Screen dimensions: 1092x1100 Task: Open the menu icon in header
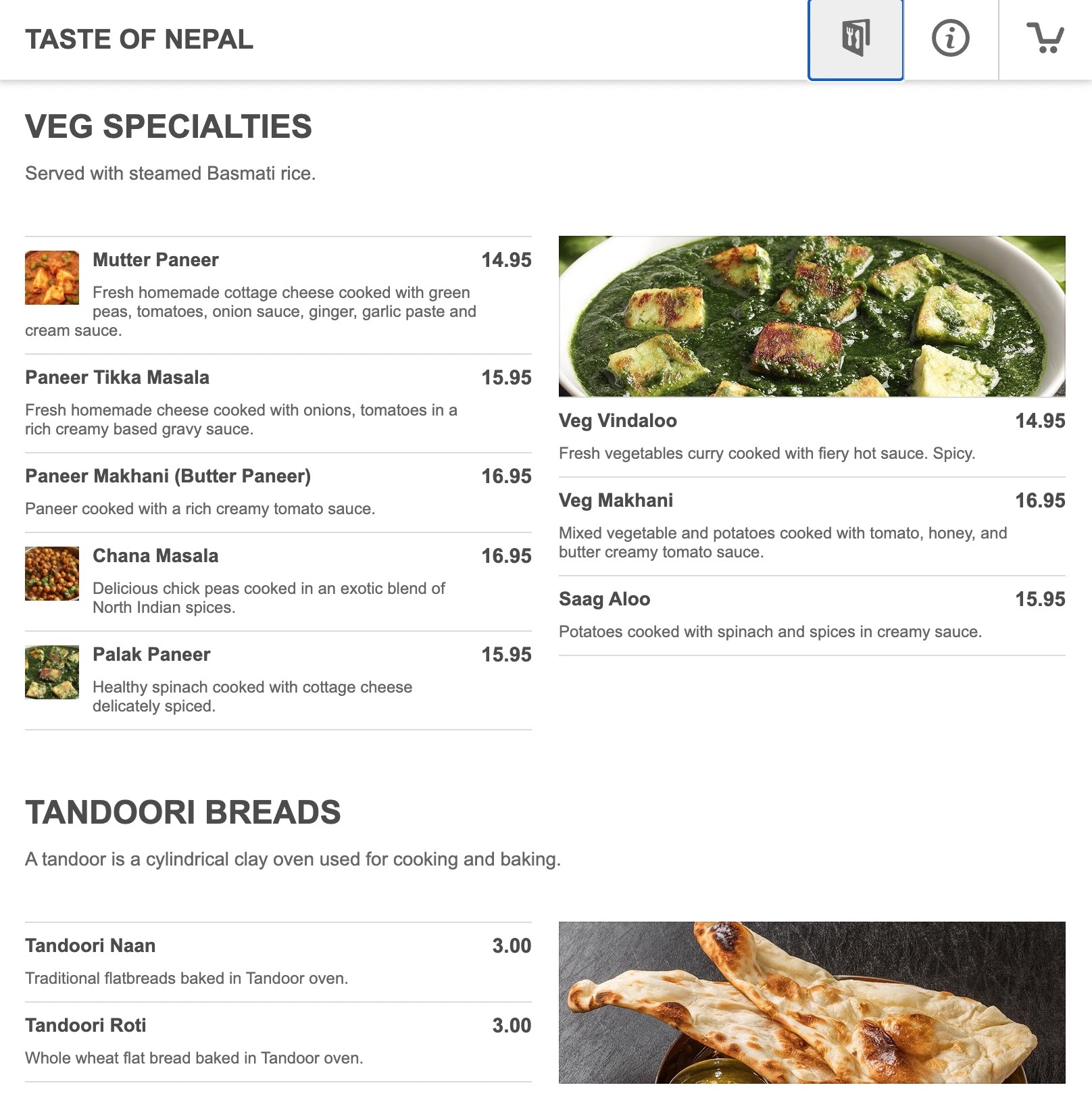point(855,39)
